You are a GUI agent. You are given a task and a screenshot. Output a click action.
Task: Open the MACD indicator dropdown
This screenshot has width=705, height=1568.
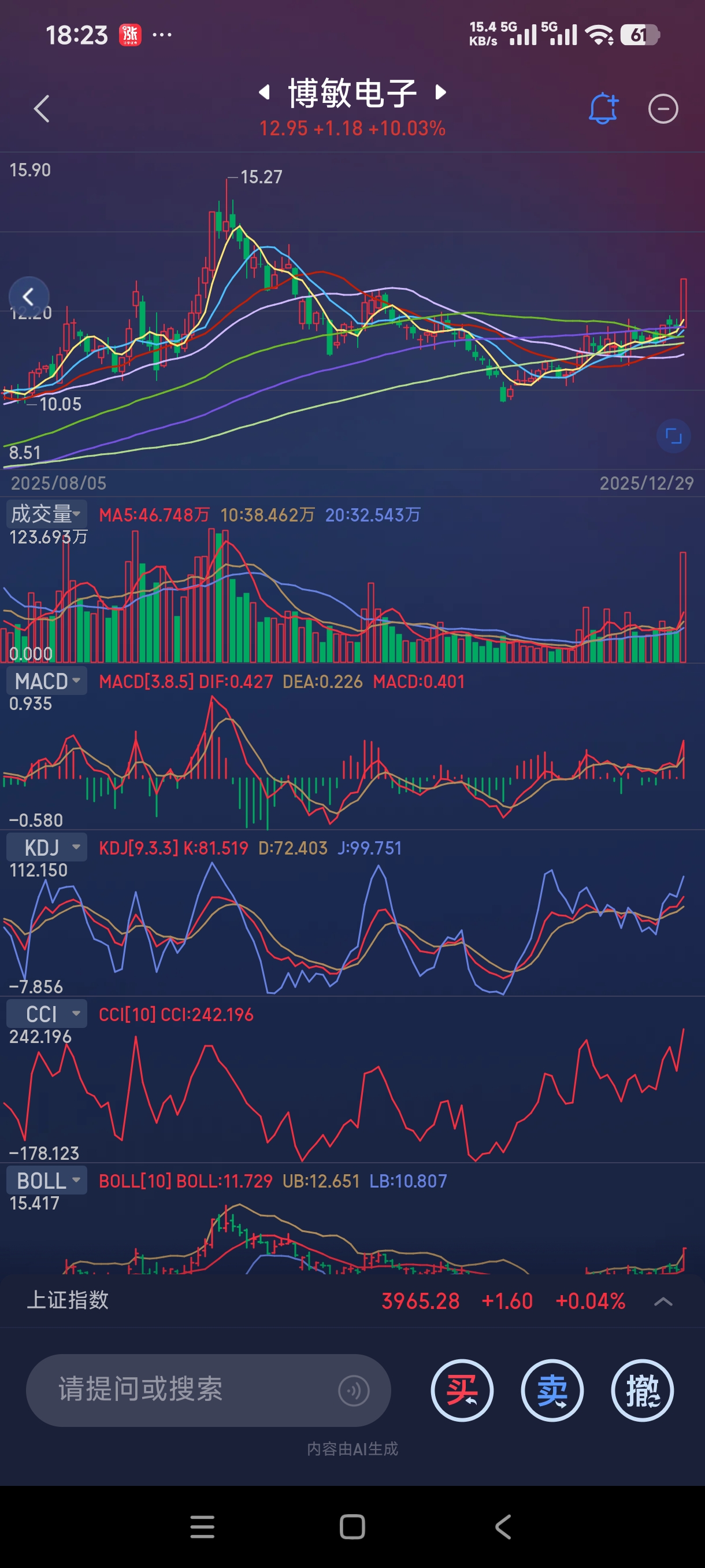pyautogui.click(x=47, y=681)
